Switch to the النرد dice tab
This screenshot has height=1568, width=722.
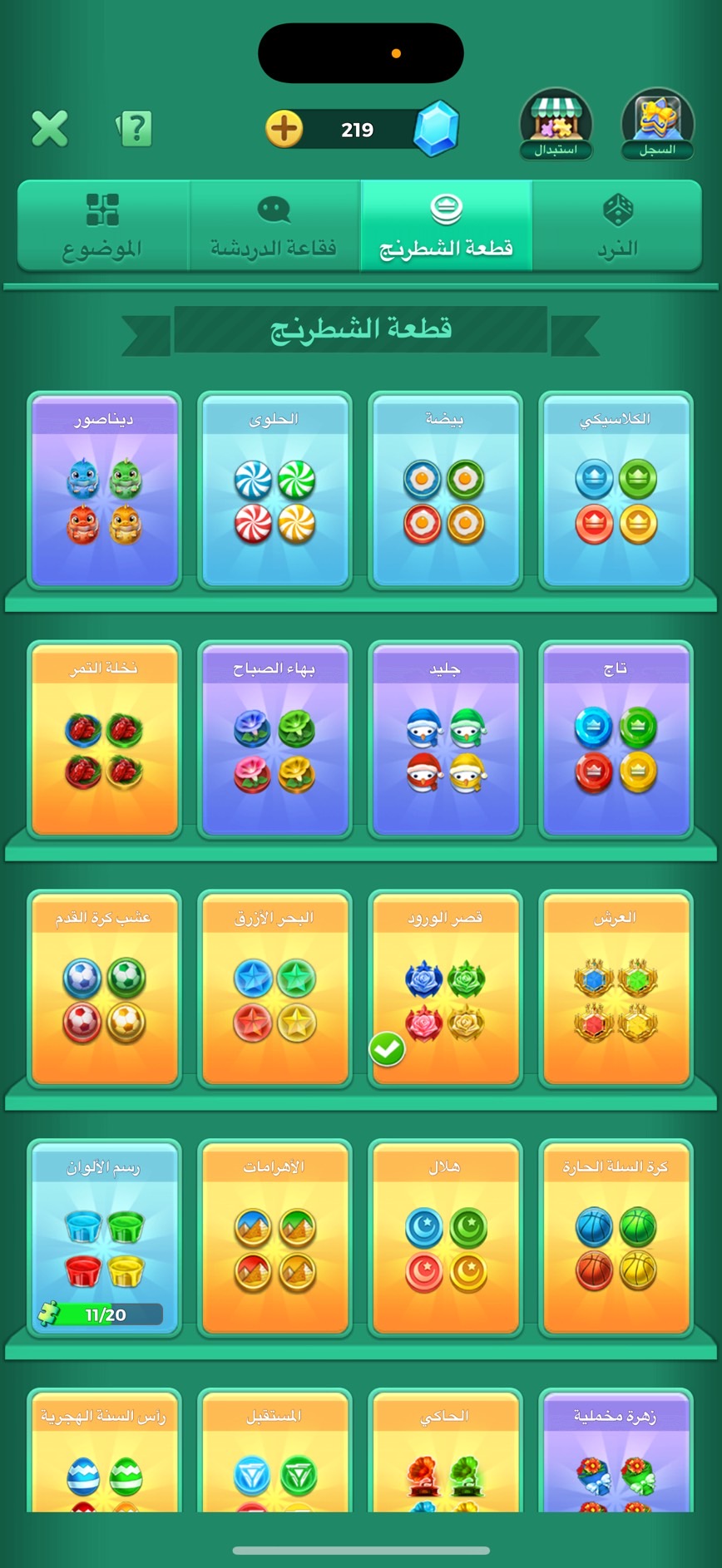tap(617, 225)
